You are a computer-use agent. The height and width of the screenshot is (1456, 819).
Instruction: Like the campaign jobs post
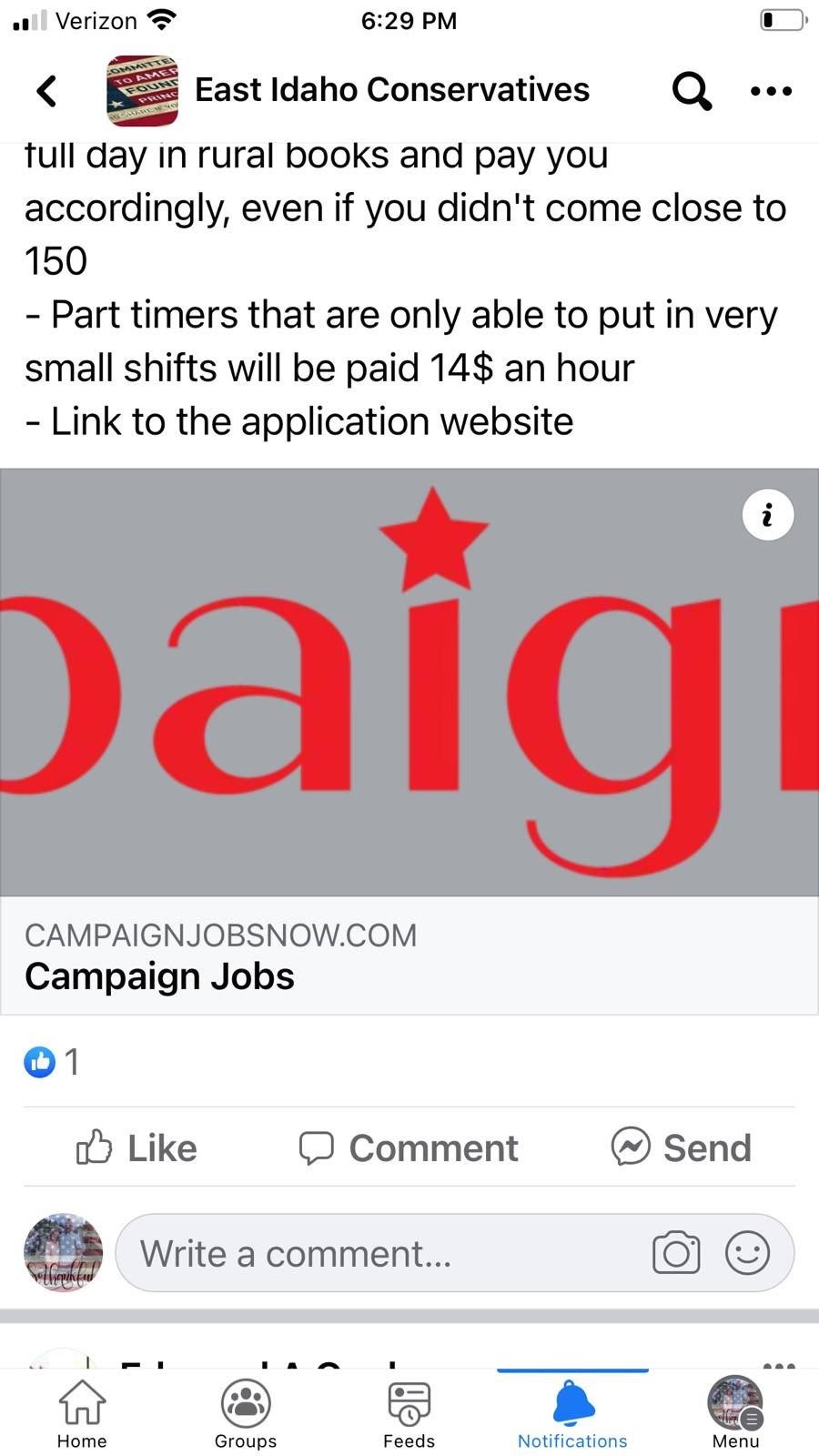point(136,1148)
